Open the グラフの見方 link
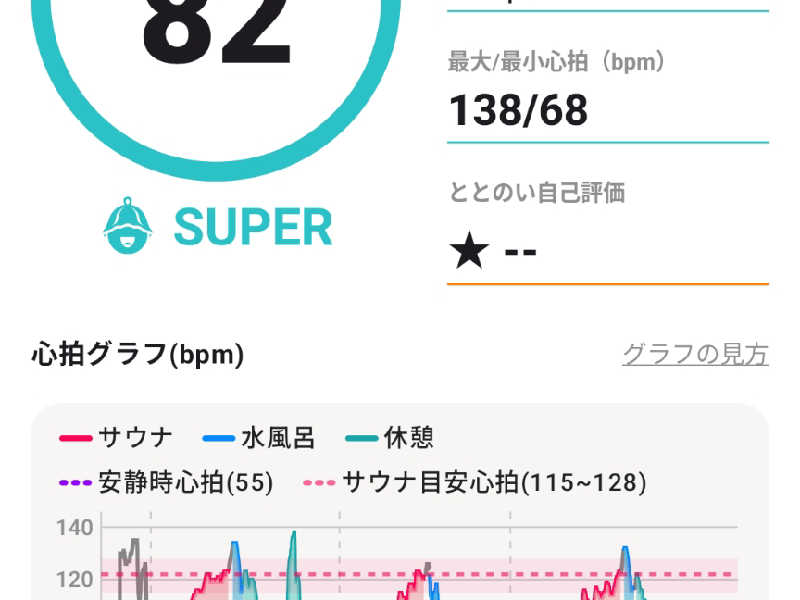800x600 pixels. (x=695, y=354)
